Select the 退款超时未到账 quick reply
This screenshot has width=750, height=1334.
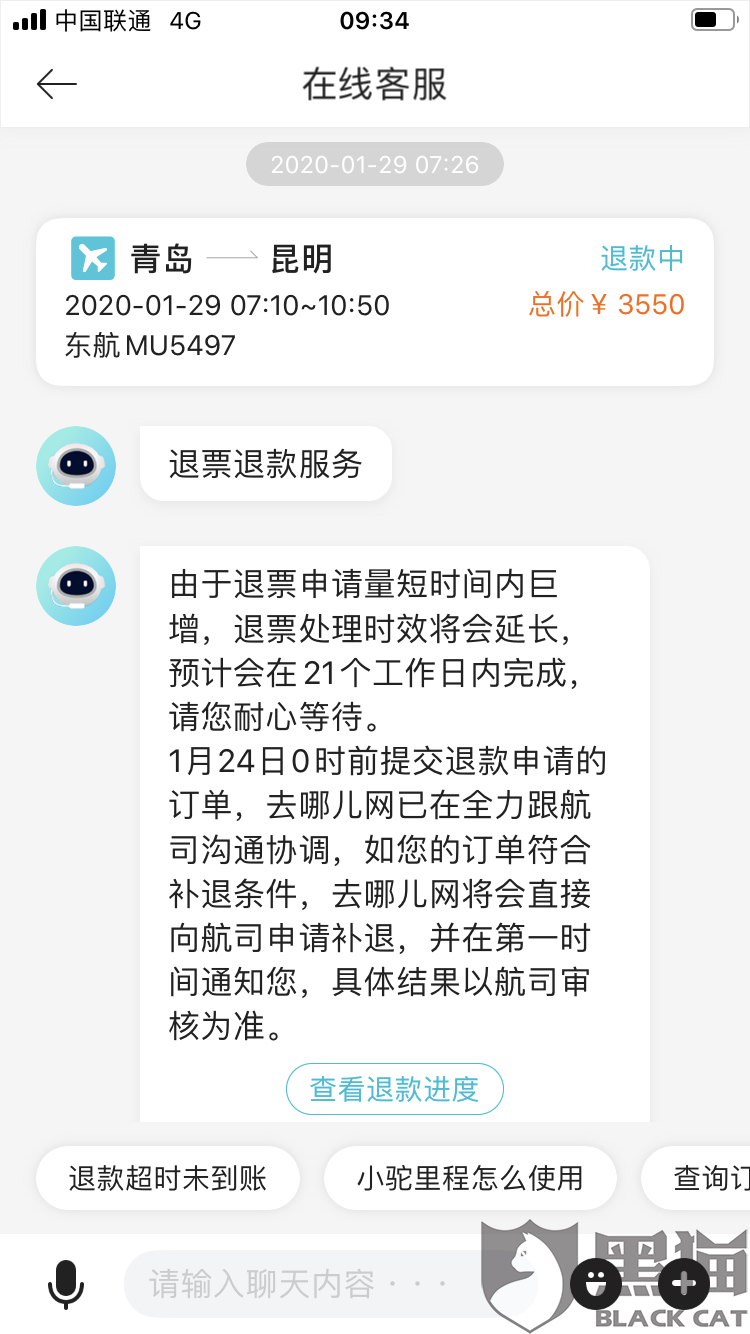coord(167,1178)
